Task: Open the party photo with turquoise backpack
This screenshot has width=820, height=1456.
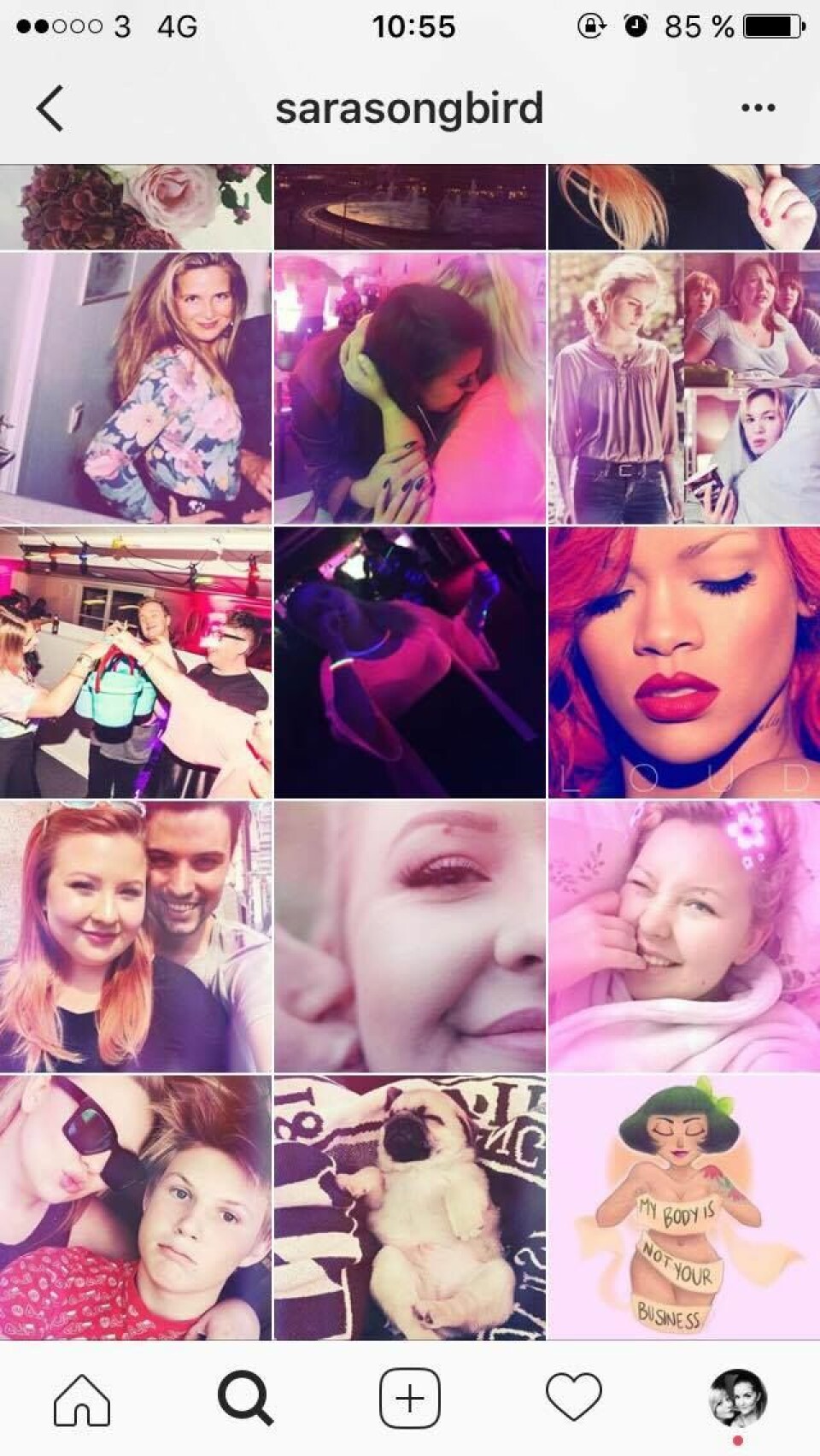Action: 136,662
